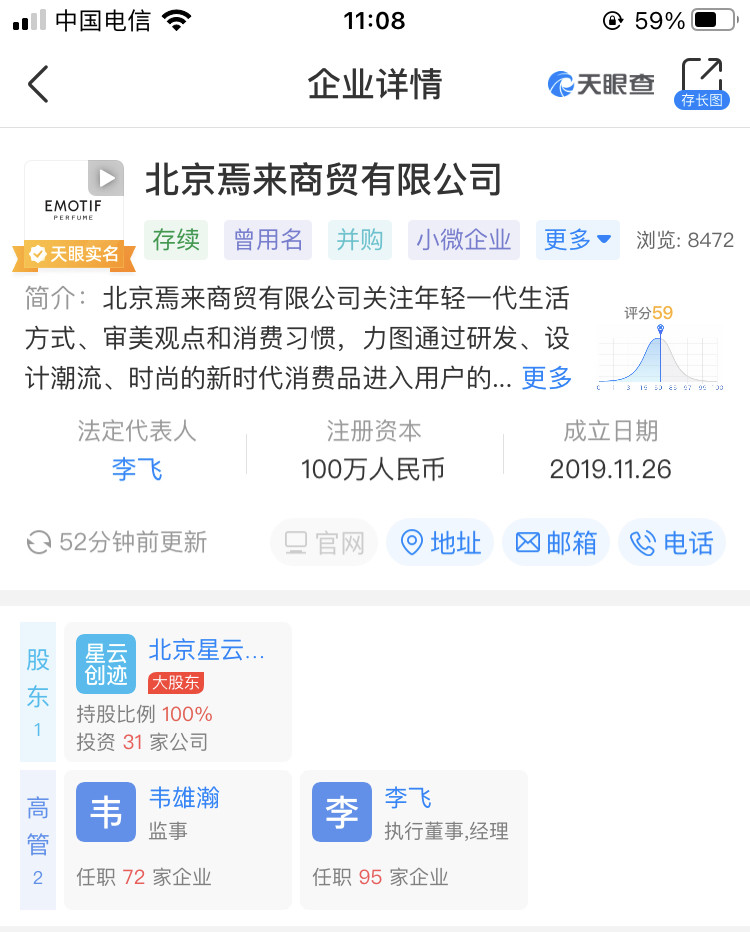Image resolution: width=750 pixels, height=932 pixels.
Task: Save a long screenshot (存长图)
Action: (x=701, y=83)
